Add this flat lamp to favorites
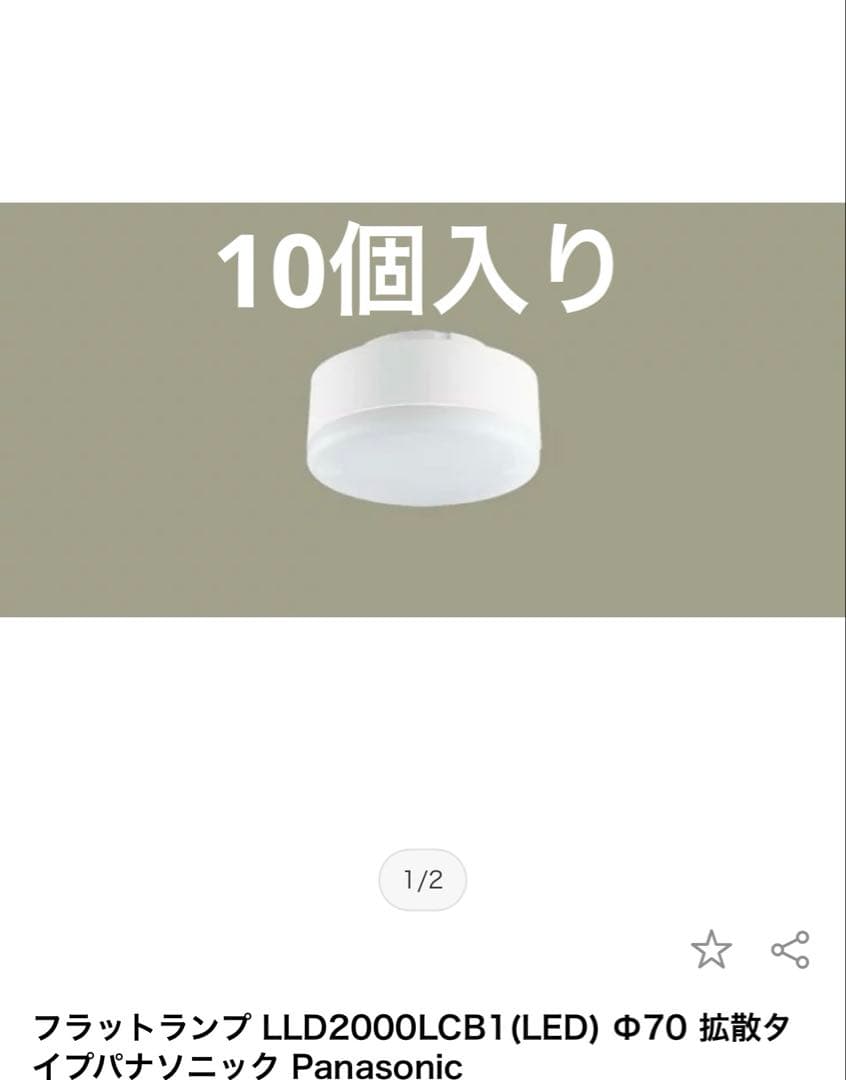This screenshot has width=846, height=1080. click(x=711, y=950)
